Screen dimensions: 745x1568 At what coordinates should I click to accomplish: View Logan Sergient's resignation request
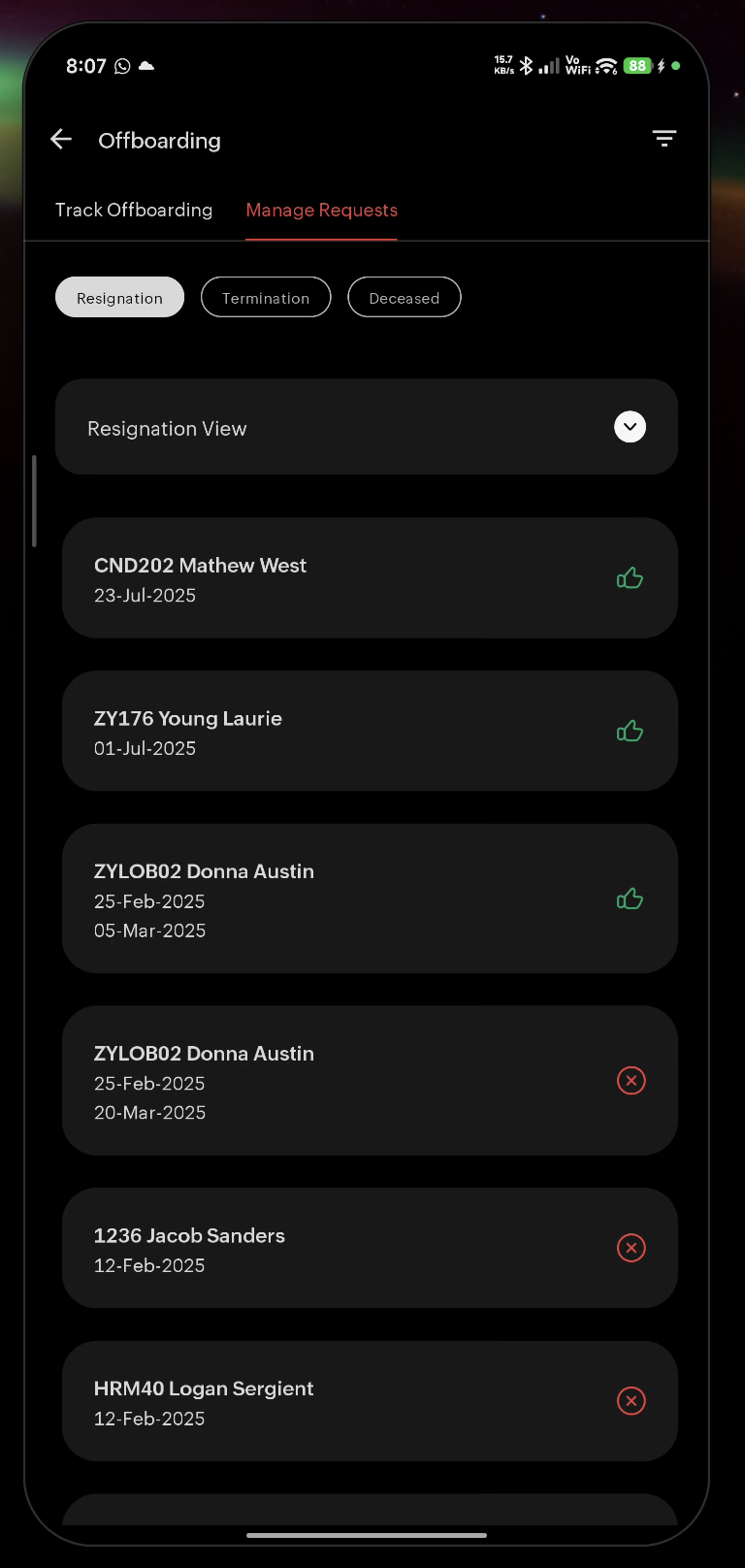click(x=369, y=1402)
